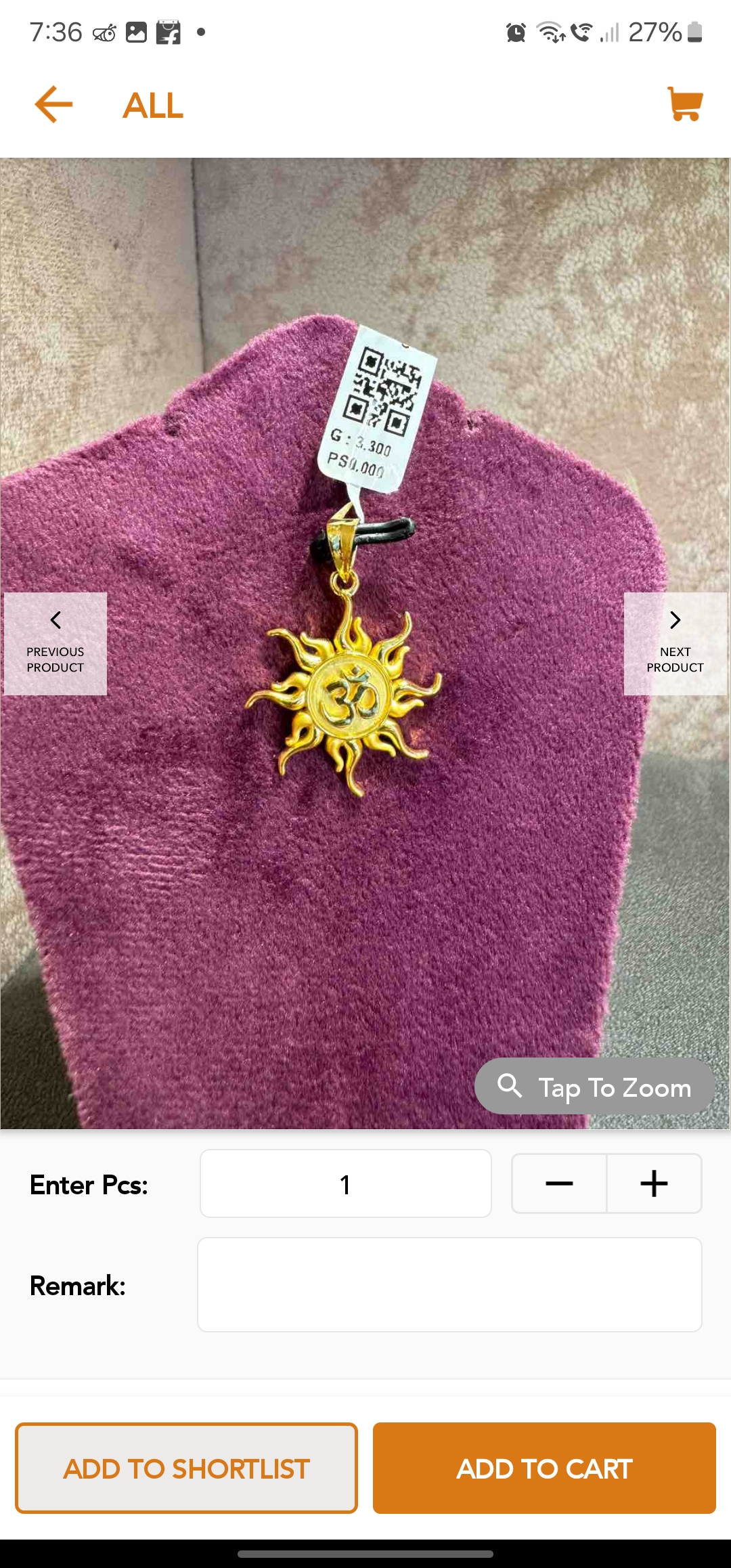Add this pendant to cart

point(544,1468)
